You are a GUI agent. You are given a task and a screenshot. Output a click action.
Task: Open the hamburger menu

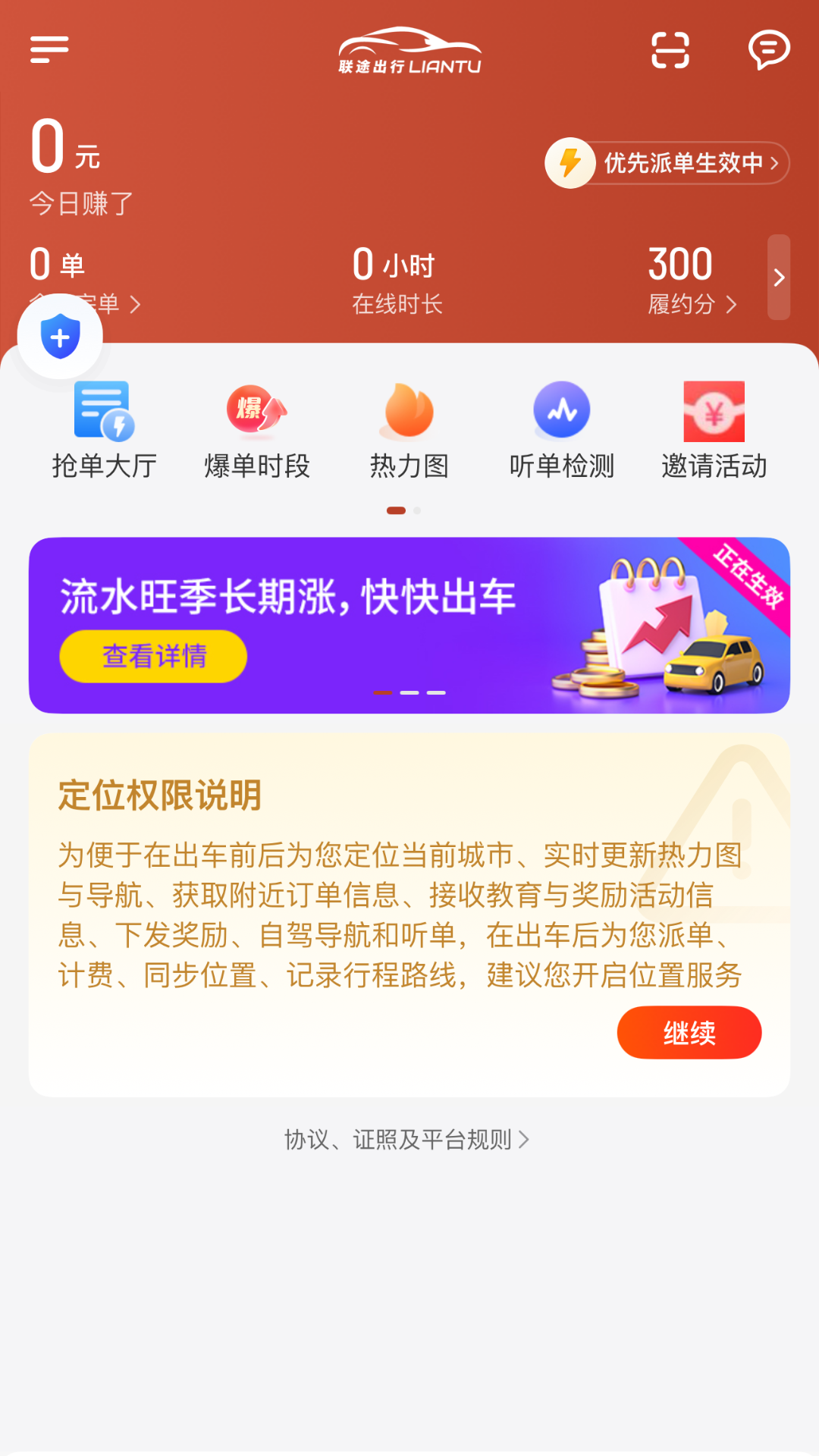pyautogui.click(x=49, y=49)
